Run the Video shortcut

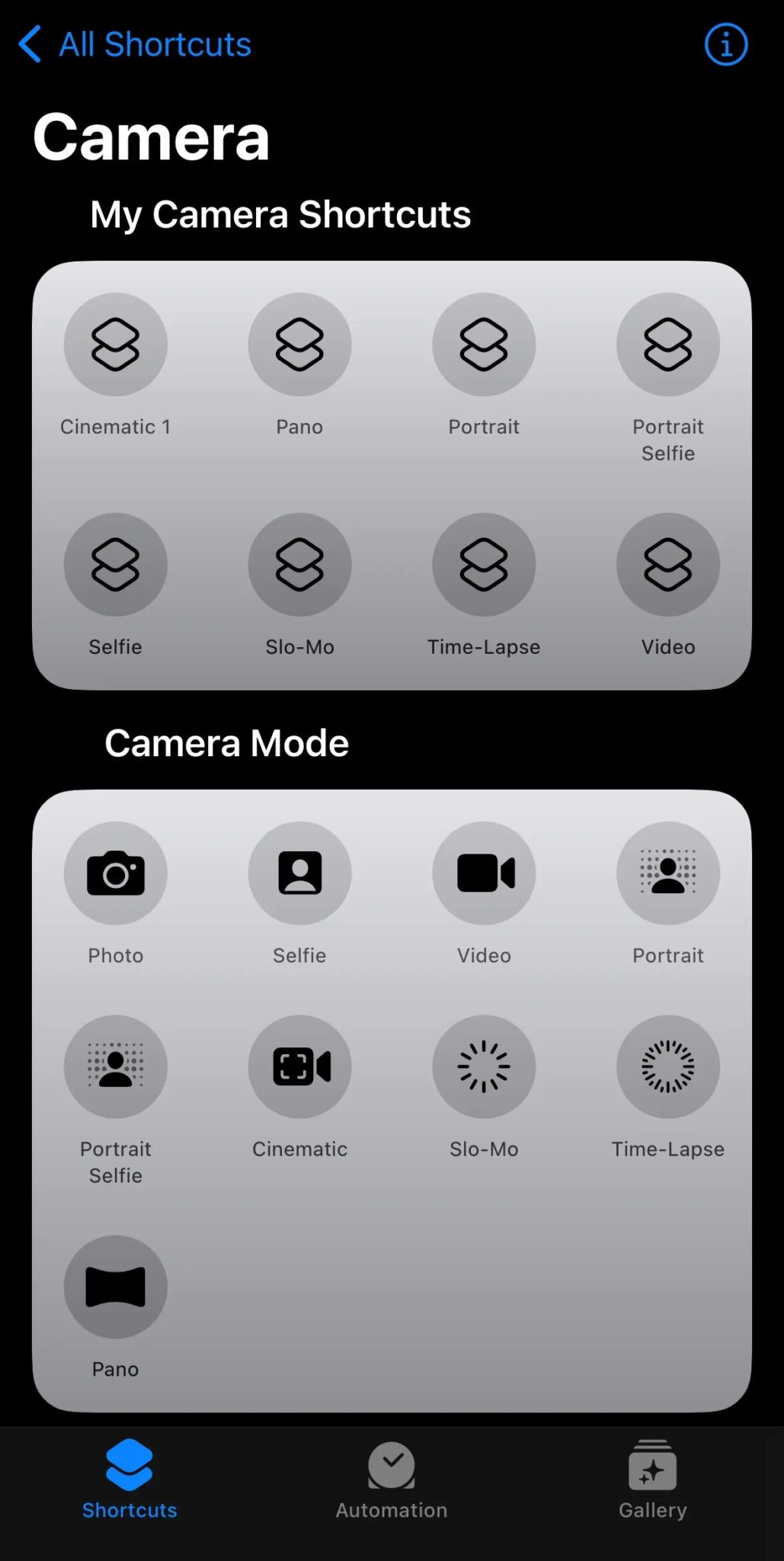tap(668, 564)
